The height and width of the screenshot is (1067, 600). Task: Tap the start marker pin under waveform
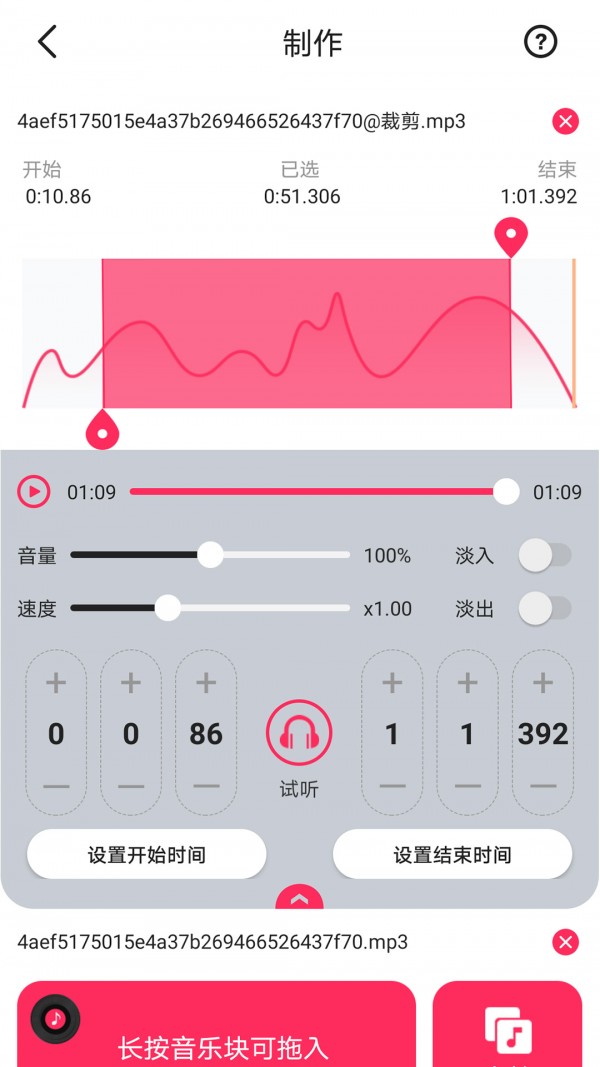click(x=103, y=430)
